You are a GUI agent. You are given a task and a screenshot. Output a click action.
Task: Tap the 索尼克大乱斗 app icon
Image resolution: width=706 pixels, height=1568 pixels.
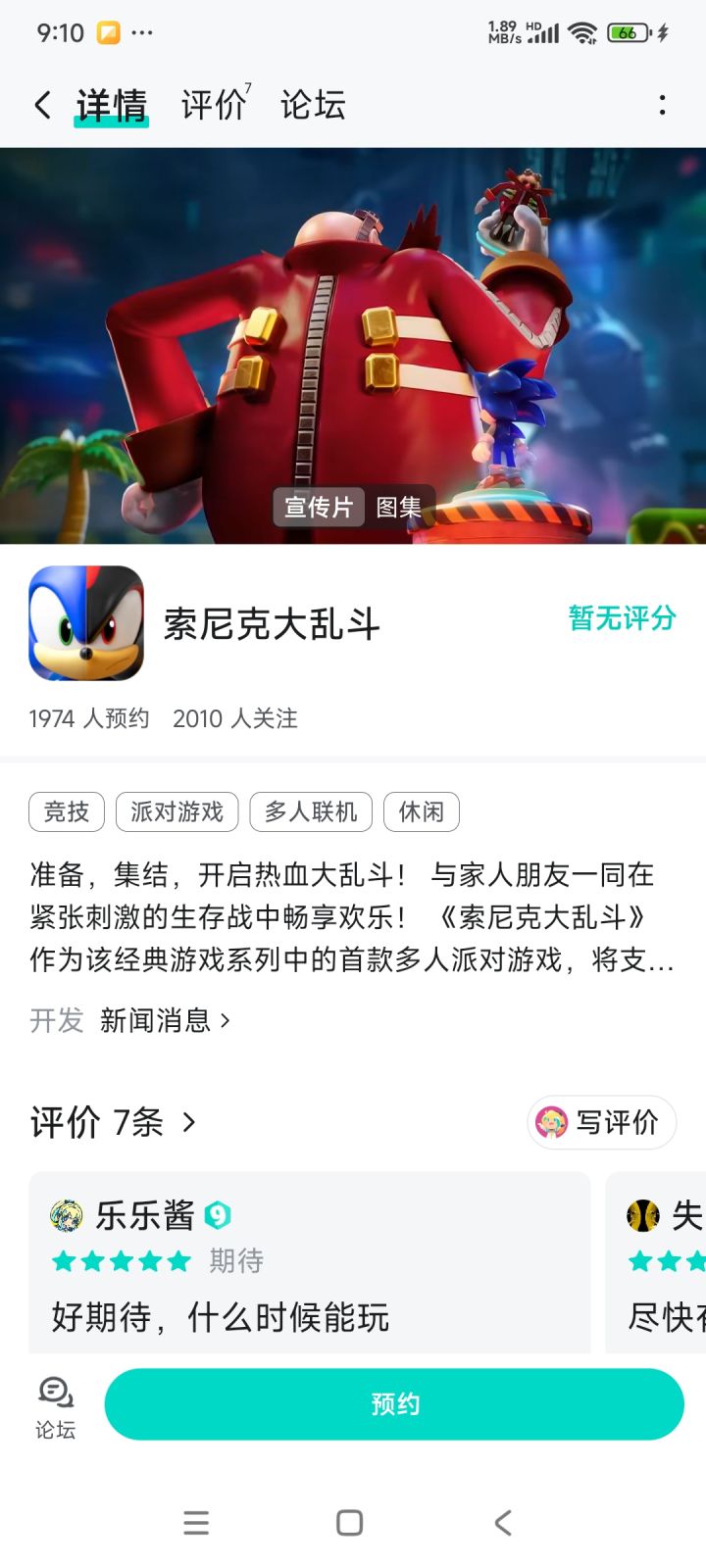pyautogui.click(x=86, y=623)
